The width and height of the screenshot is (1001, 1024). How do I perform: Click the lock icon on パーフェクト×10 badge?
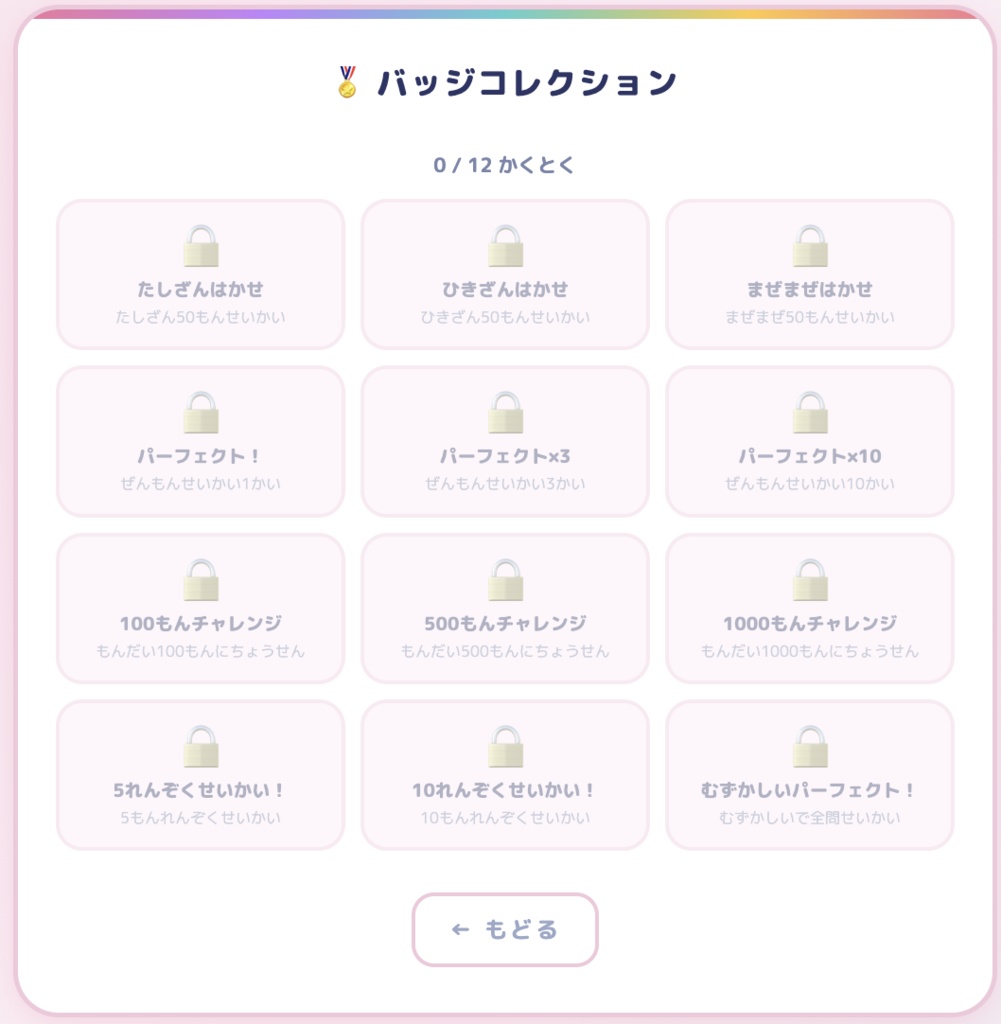point(809,412)
